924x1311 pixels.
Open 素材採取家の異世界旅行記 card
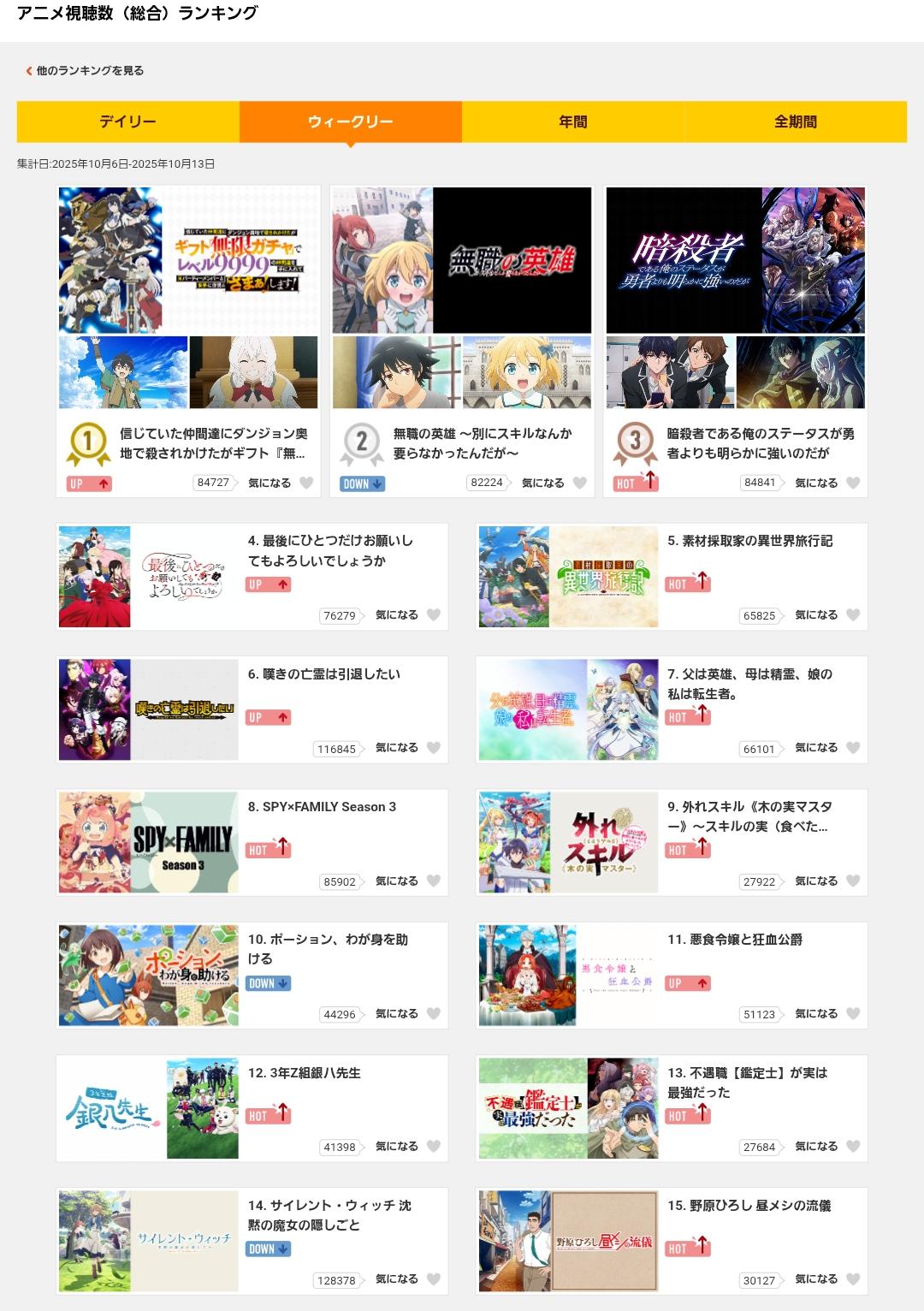pyautogui.click(x=672, y=576)
